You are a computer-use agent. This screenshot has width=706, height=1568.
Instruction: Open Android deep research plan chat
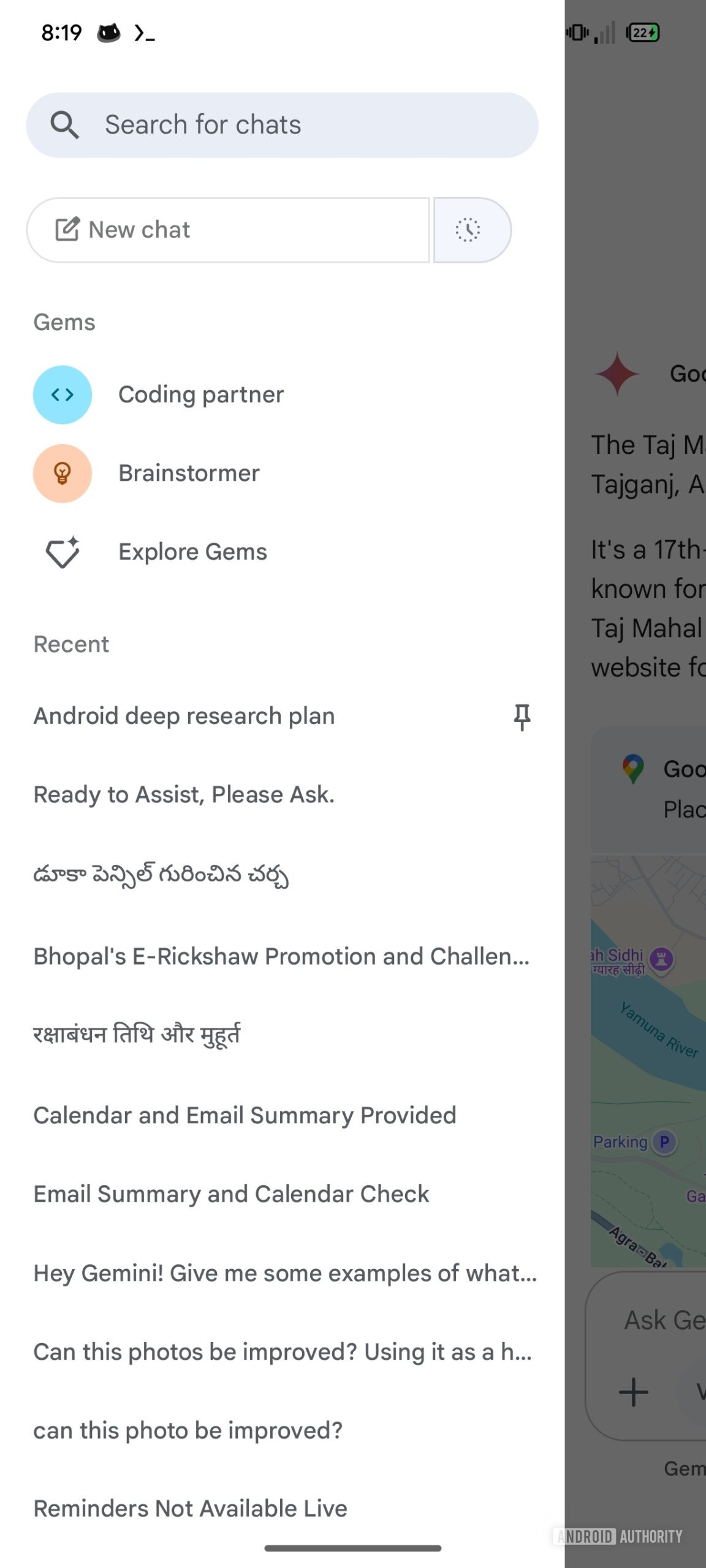click(x=184, y=716)
